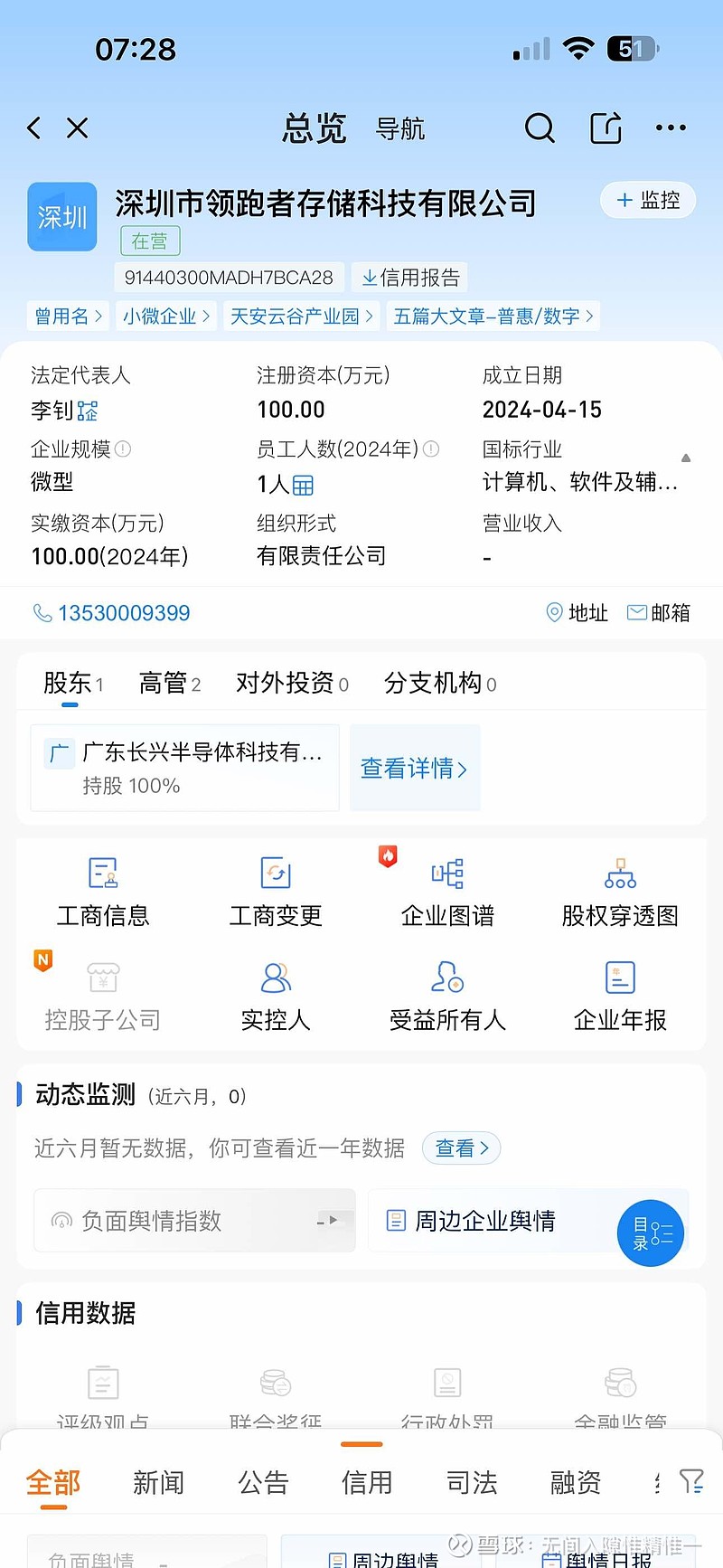Select the 工商变更 icon
The width and height of the screenshot is (723, 1568).
[275, 891]
